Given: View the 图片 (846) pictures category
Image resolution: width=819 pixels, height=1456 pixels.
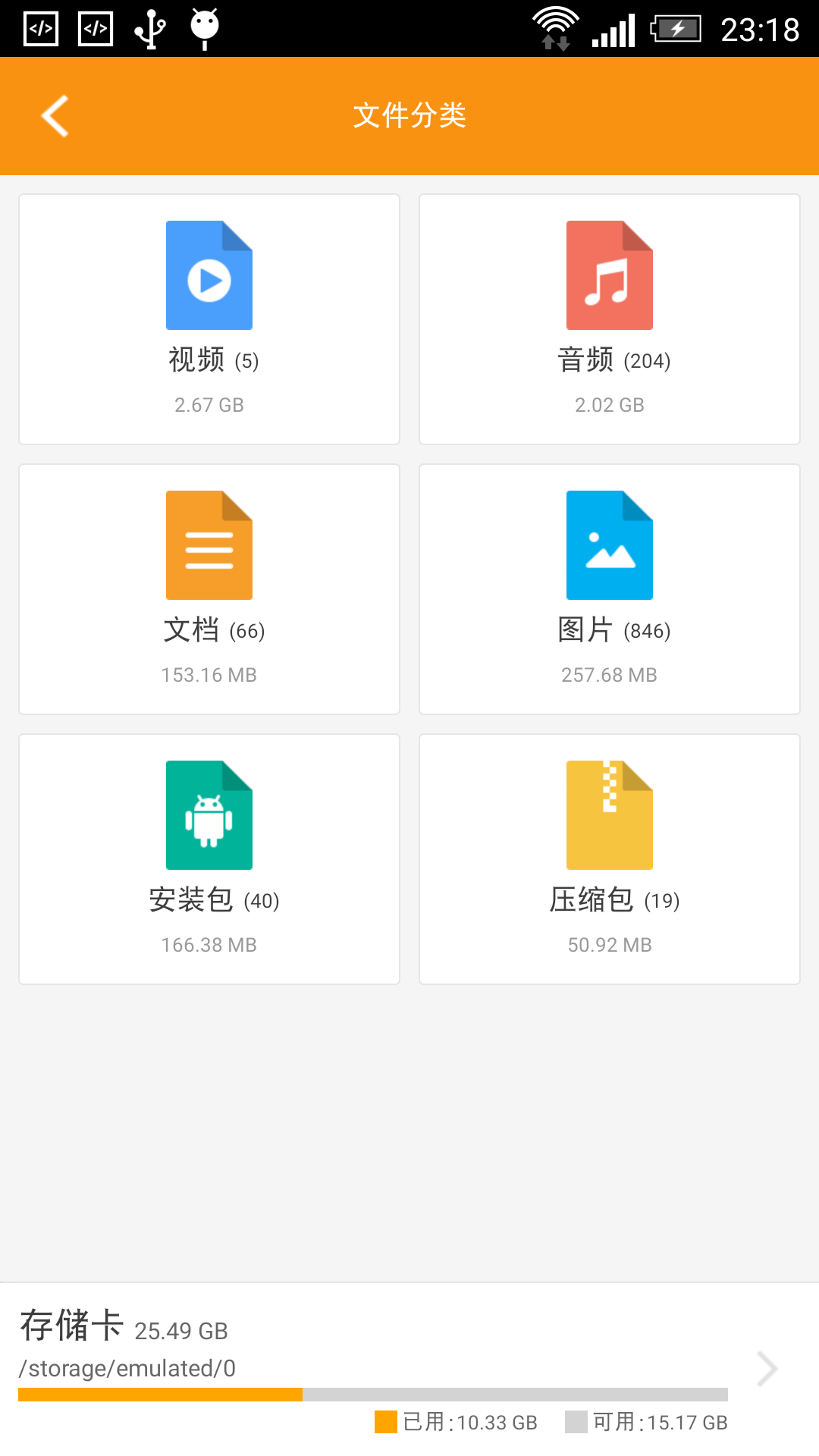Looking at the screenshot, I should pyautogui.click(x=610, y=588).
